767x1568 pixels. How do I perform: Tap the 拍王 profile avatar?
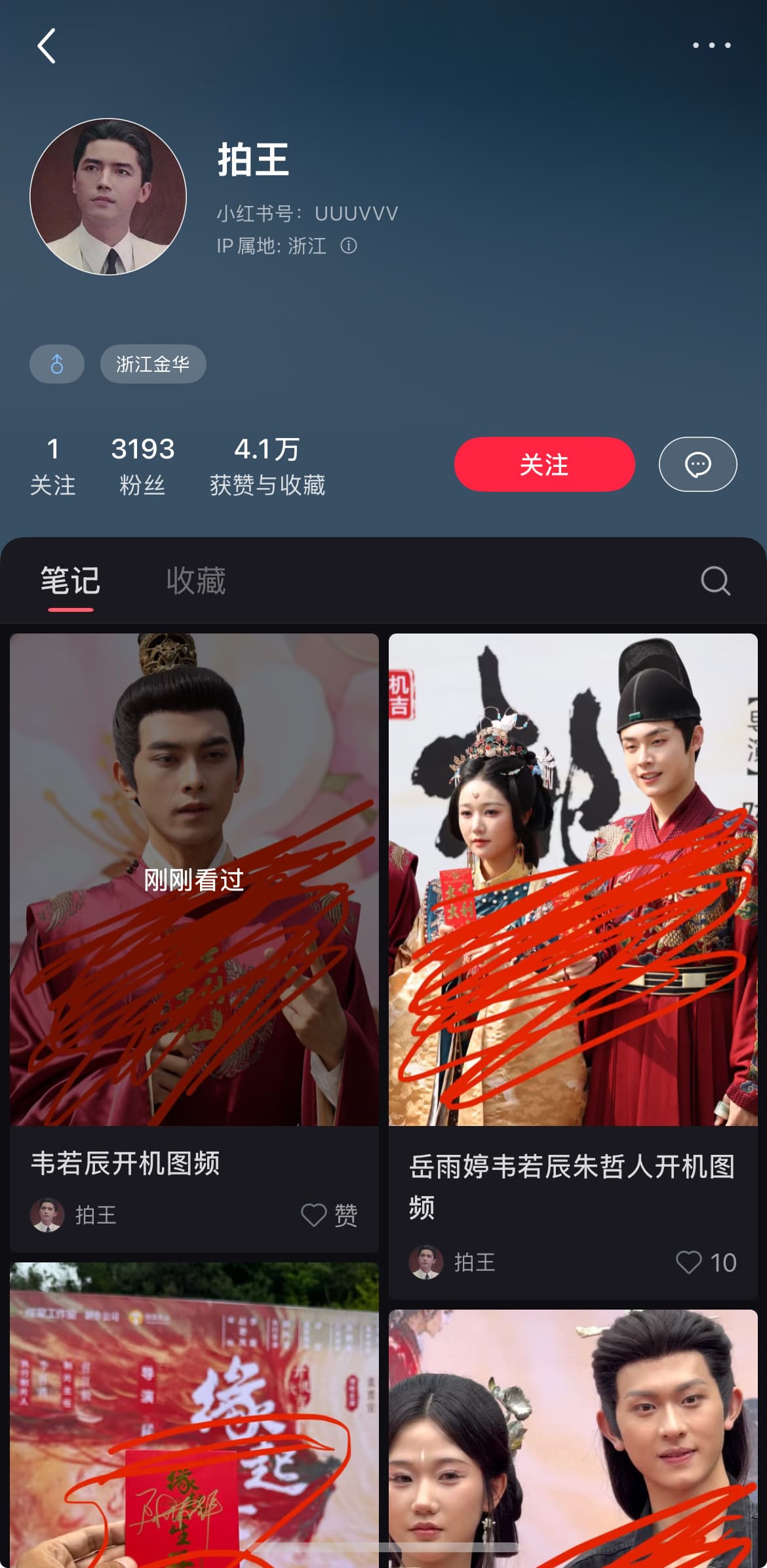coord(108,197)
